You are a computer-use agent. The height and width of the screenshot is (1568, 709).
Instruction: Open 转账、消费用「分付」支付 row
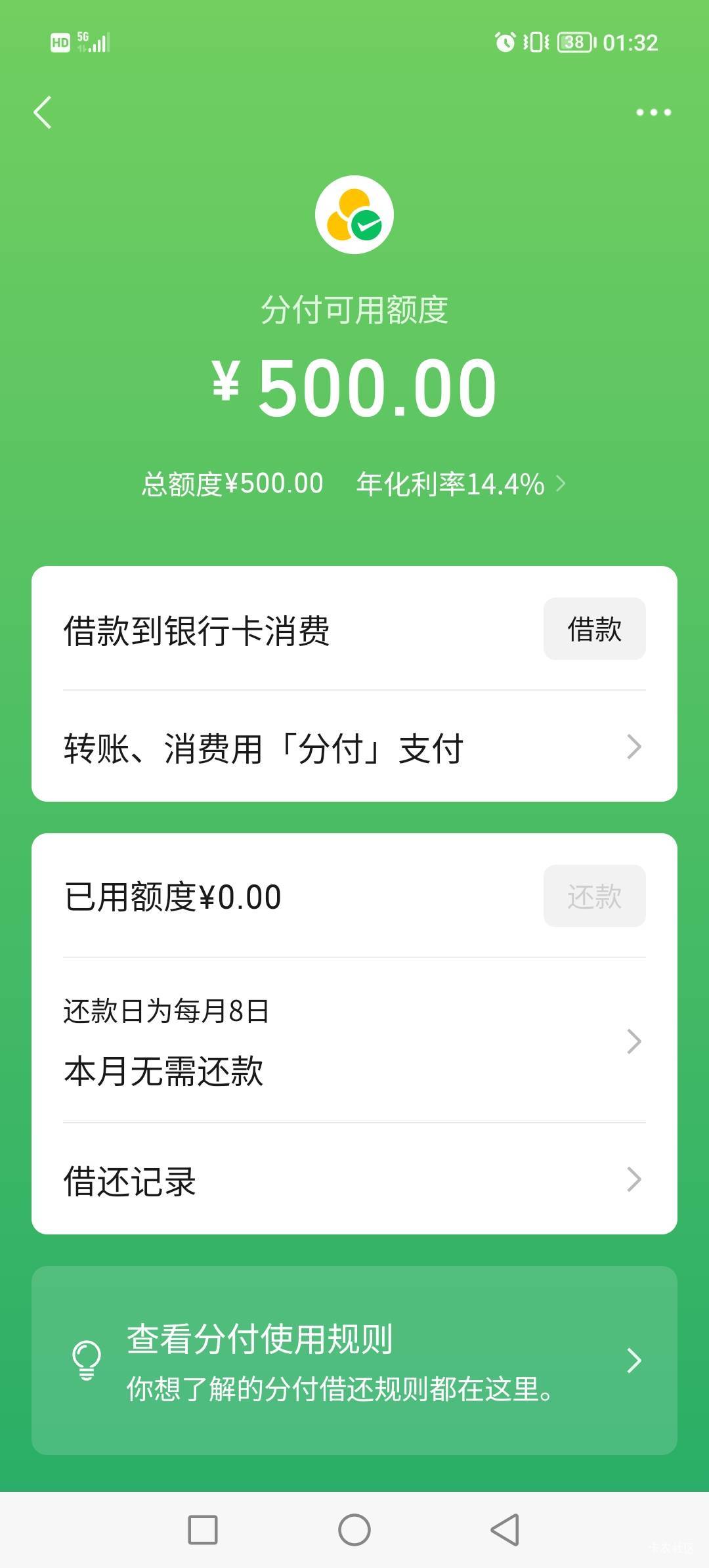coord(354,747)
